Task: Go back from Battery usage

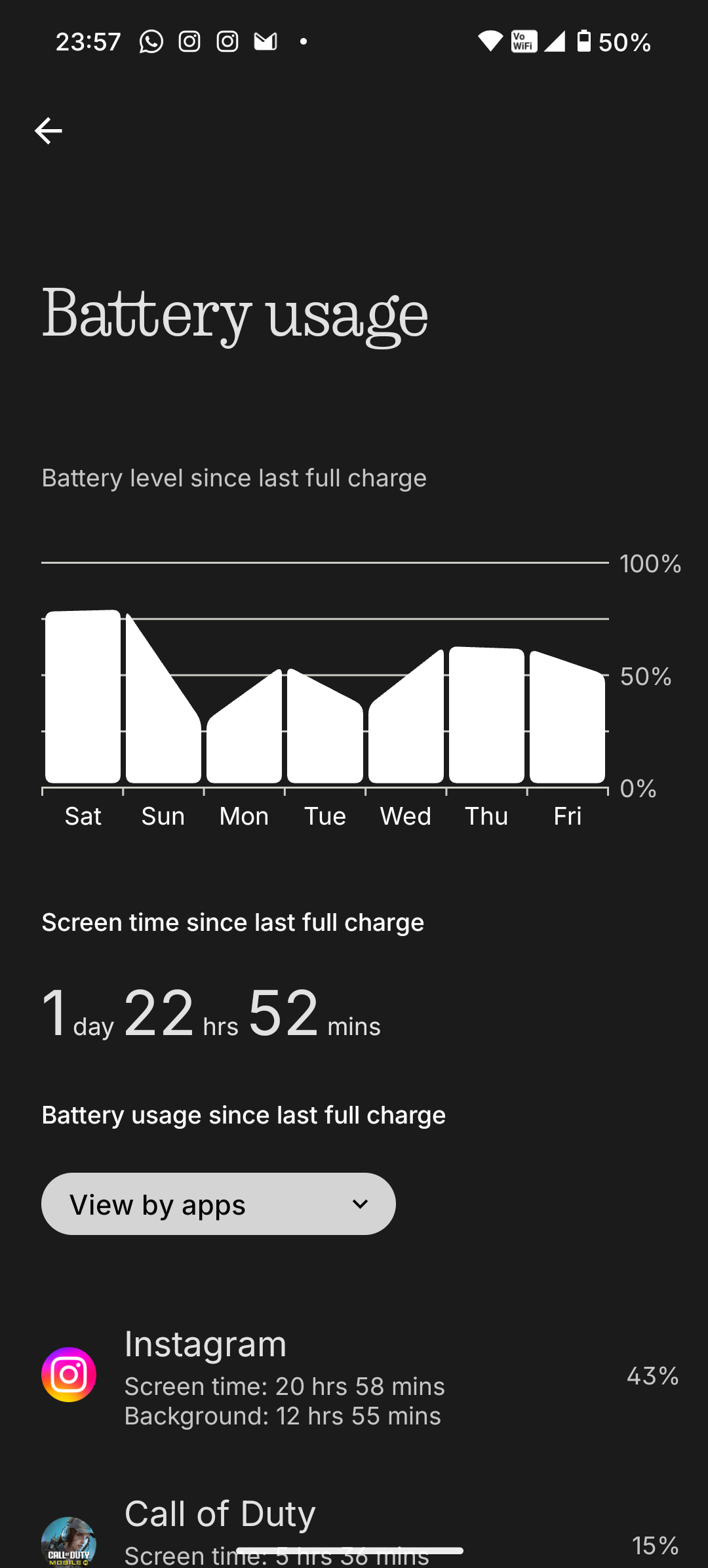Action: [48, 131]
